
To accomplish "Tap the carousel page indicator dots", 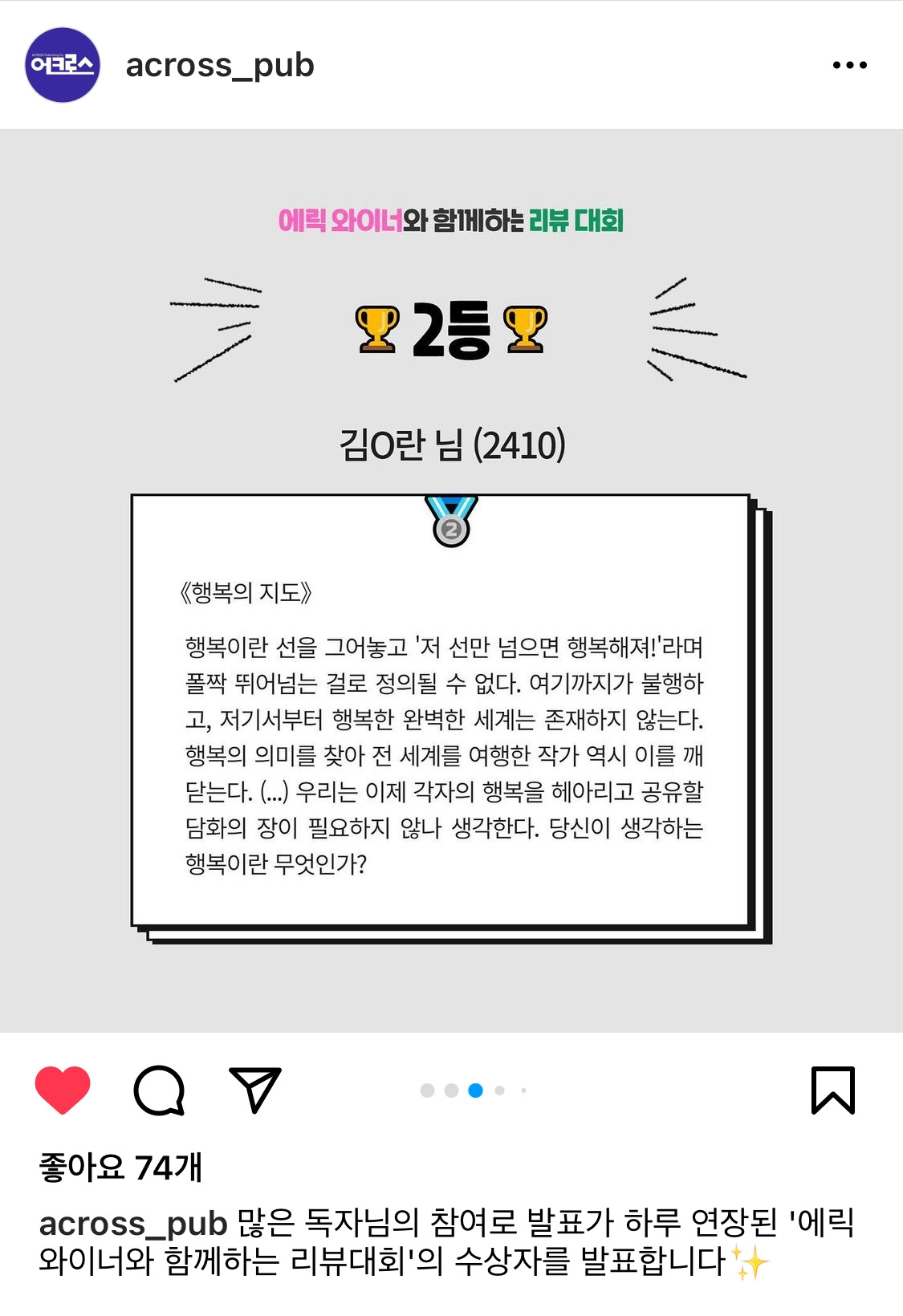I will pos(474,1091).
